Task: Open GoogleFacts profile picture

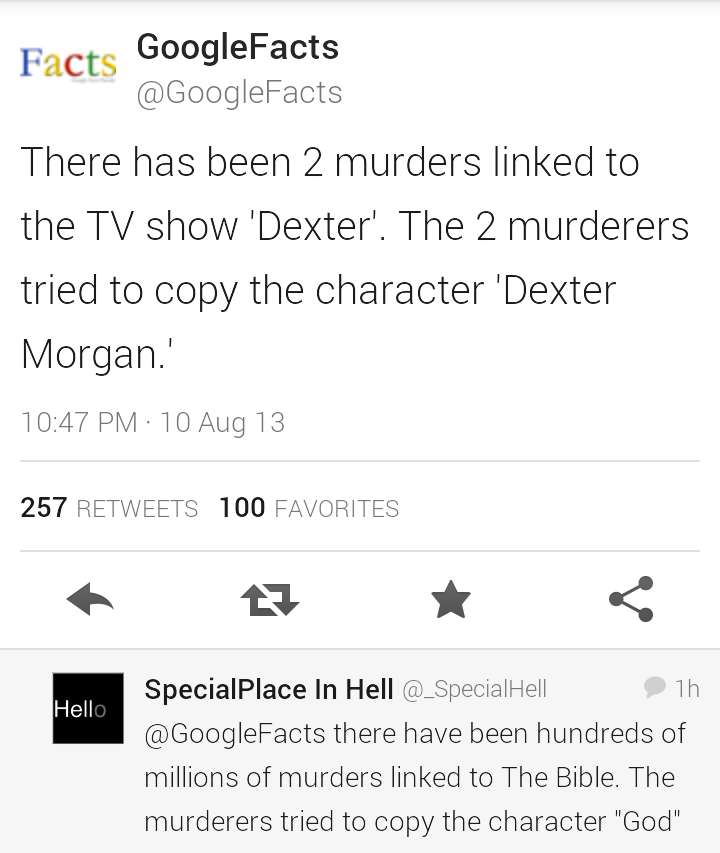Action: pos(68,66)
